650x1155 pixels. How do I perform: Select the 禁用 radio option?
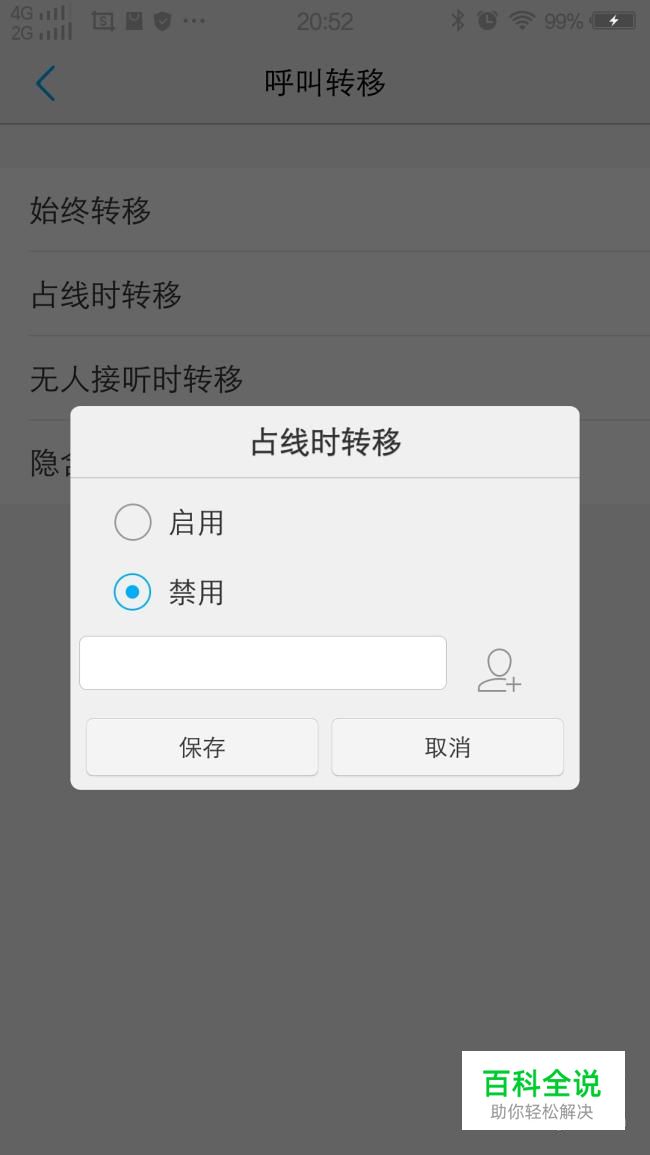[133, 592]
